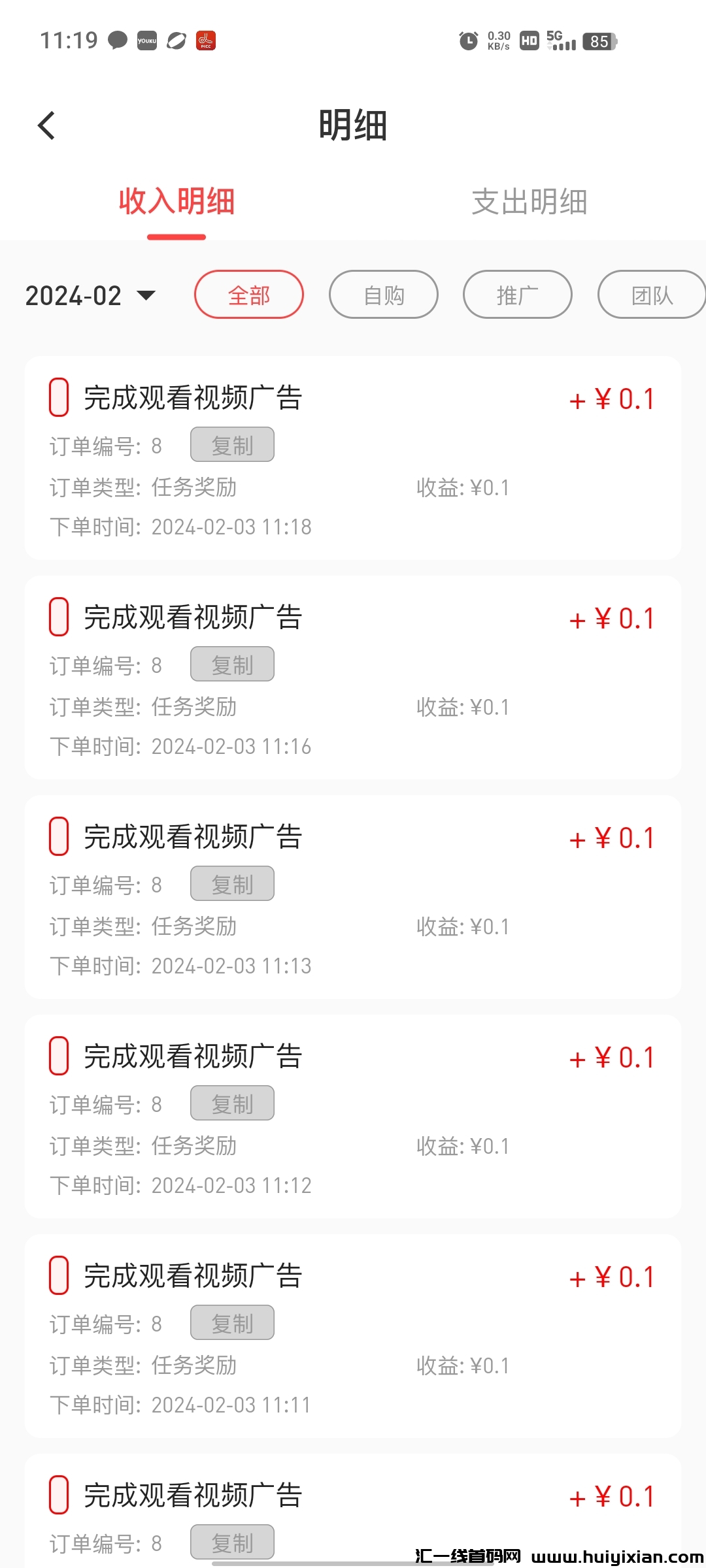
Task: Copy order number of the 11:11 record
Action: click(x=232, y=1323)
